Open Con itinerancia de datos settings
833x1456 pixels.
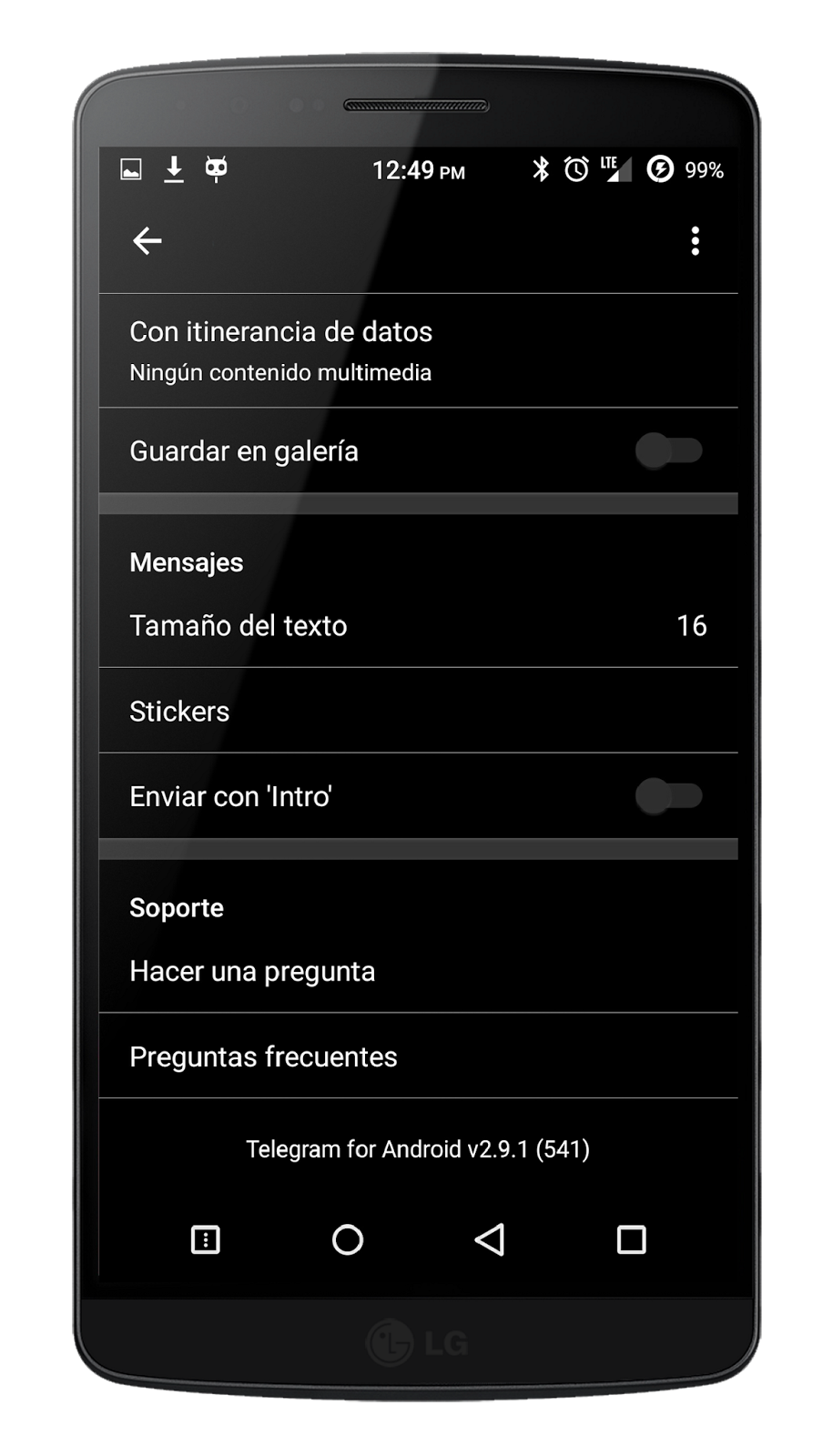click(x=417, y=350)
